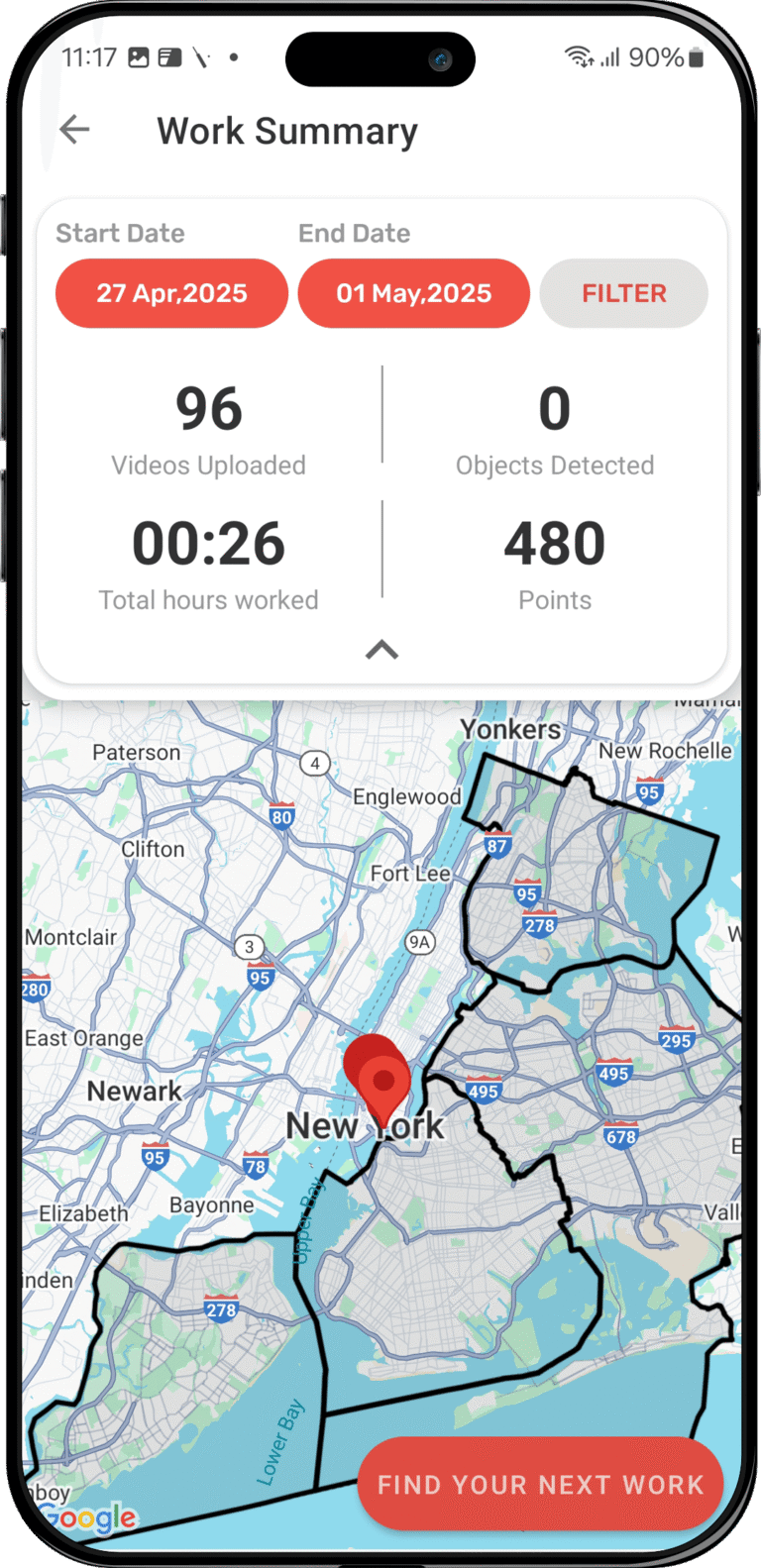Screen dimensions: 761x1568
Task: Tap the red map pin in New York
Action: click(x=382, y=1083)
